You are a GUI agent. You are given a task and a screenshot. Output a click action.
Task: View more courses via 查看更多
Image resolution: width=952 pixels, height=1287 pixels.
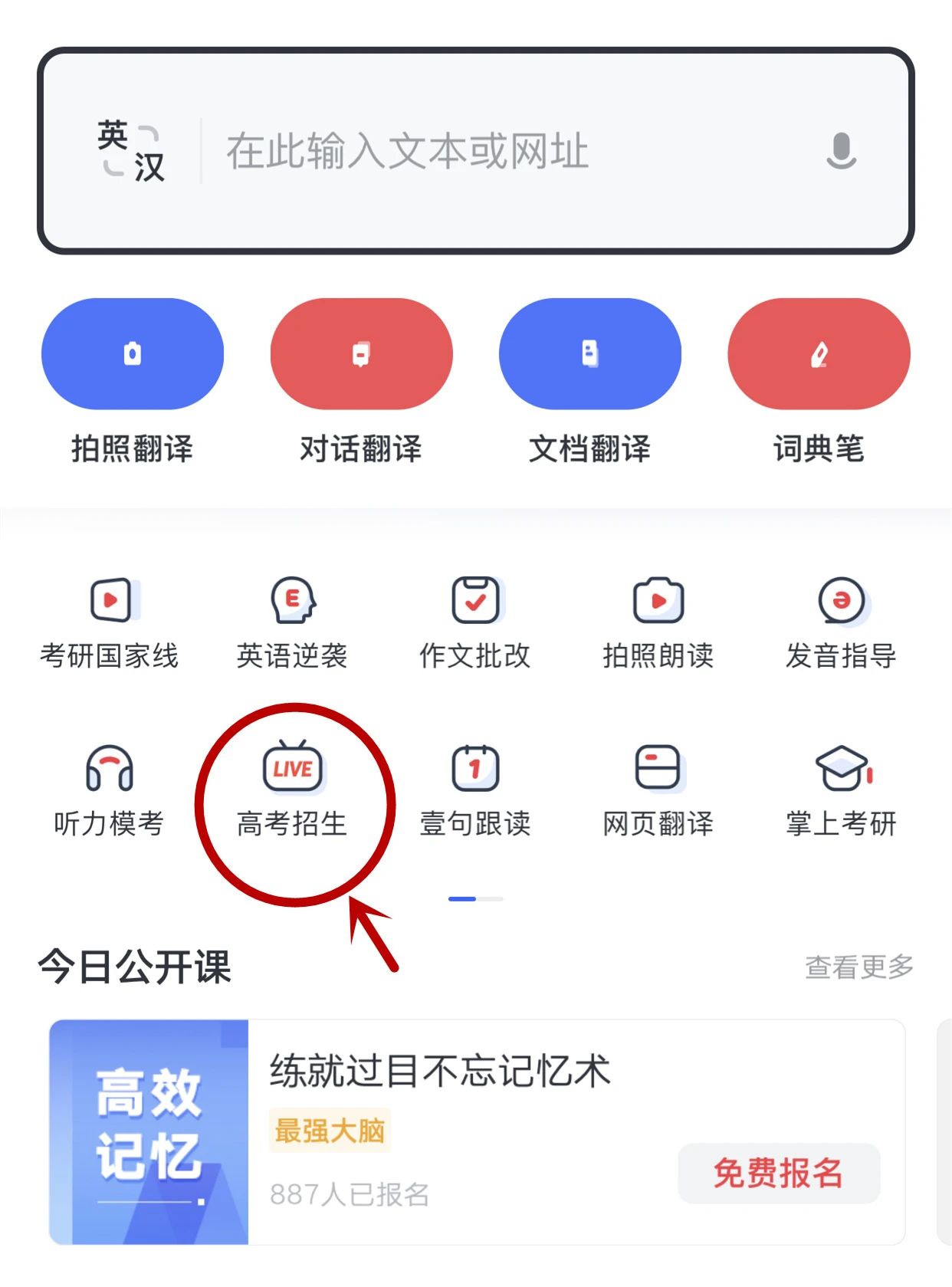point(858,967)
